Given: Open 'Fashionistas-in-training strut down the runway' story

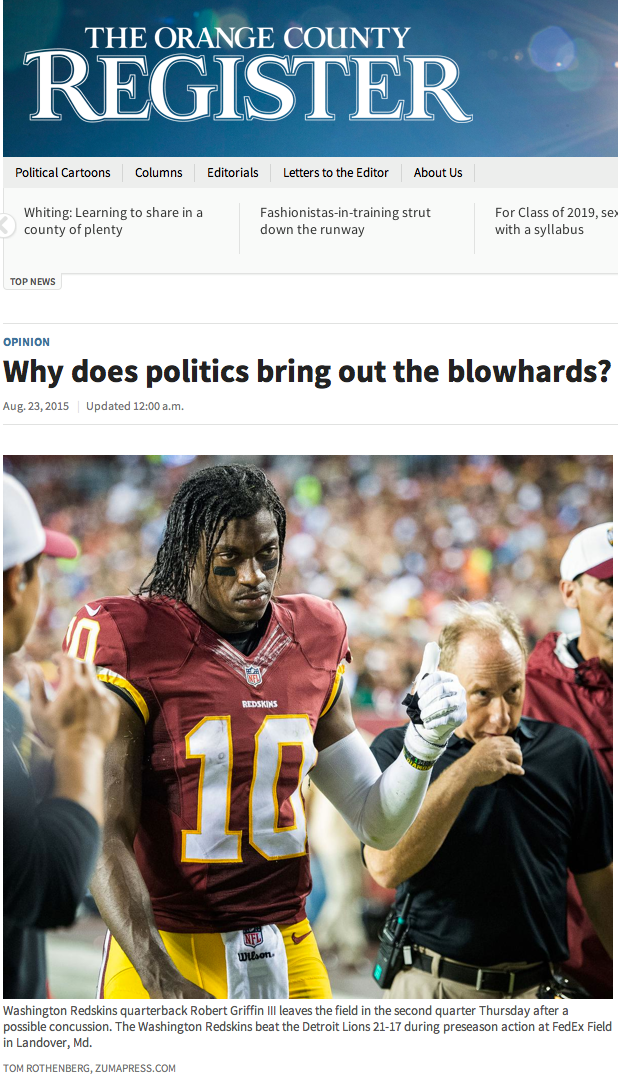Looking at the screenshot, I should pos(345,221).
